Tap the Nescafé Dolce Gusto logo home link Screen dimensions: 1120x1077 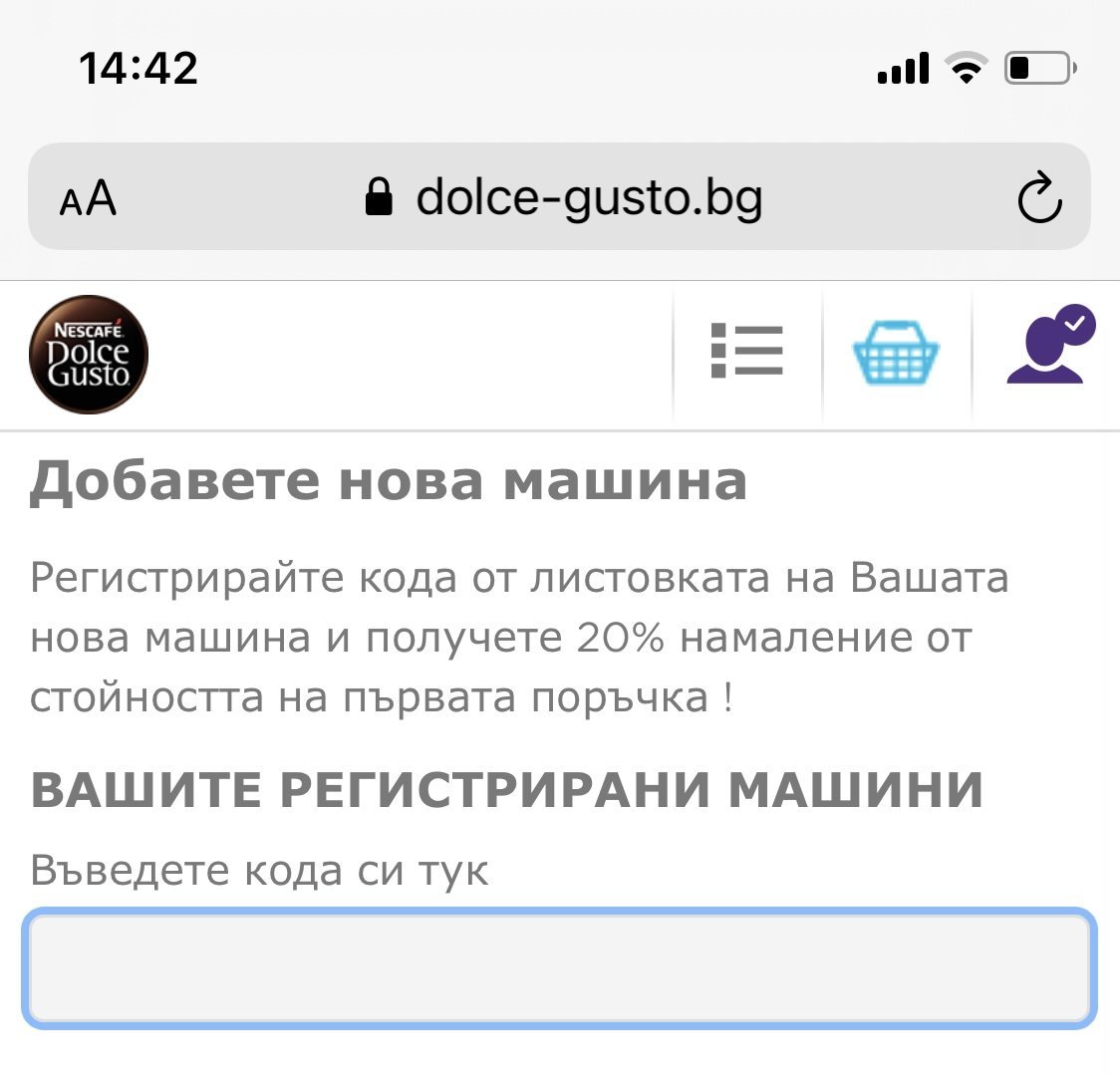(x=89, y=355)
